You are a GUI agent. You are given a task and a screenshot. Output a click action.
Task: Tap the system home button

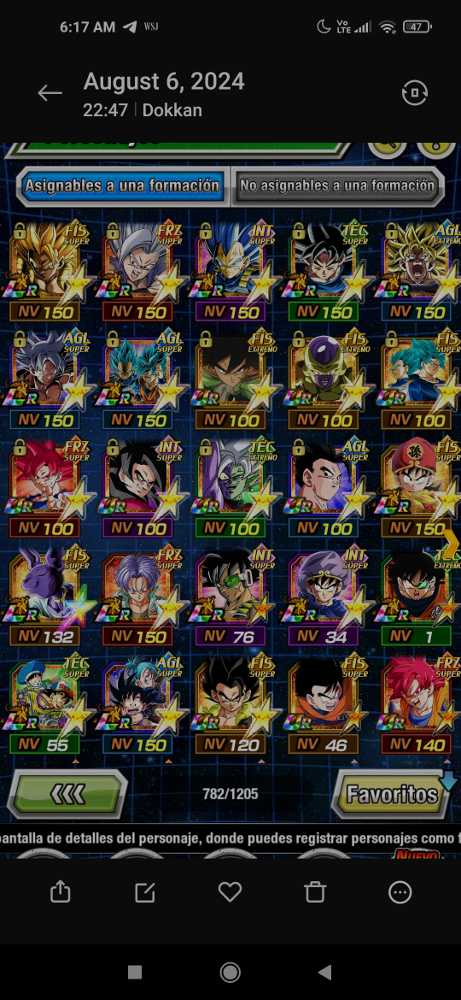tap(230, 972)
